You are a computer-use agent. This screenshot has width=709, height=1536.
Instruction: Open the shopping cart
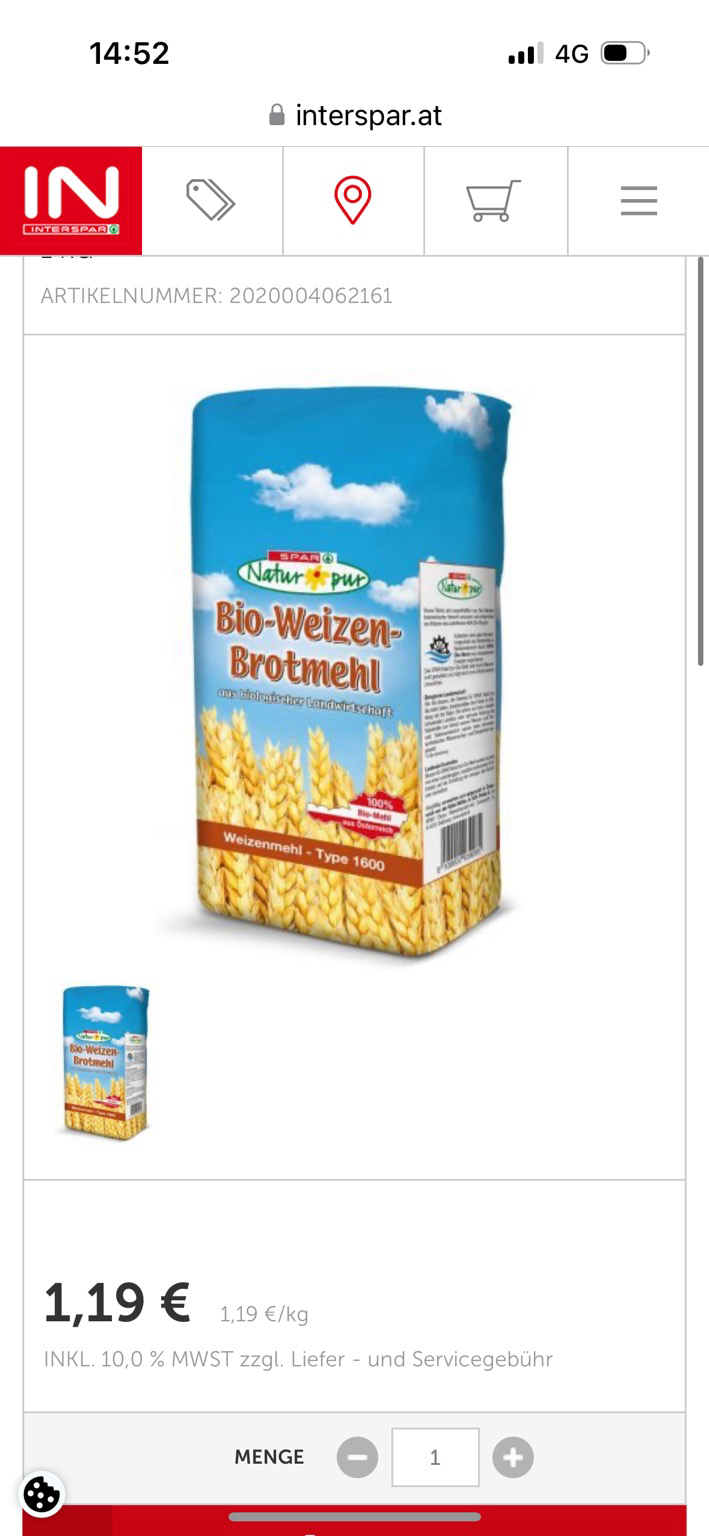(494, 200)
